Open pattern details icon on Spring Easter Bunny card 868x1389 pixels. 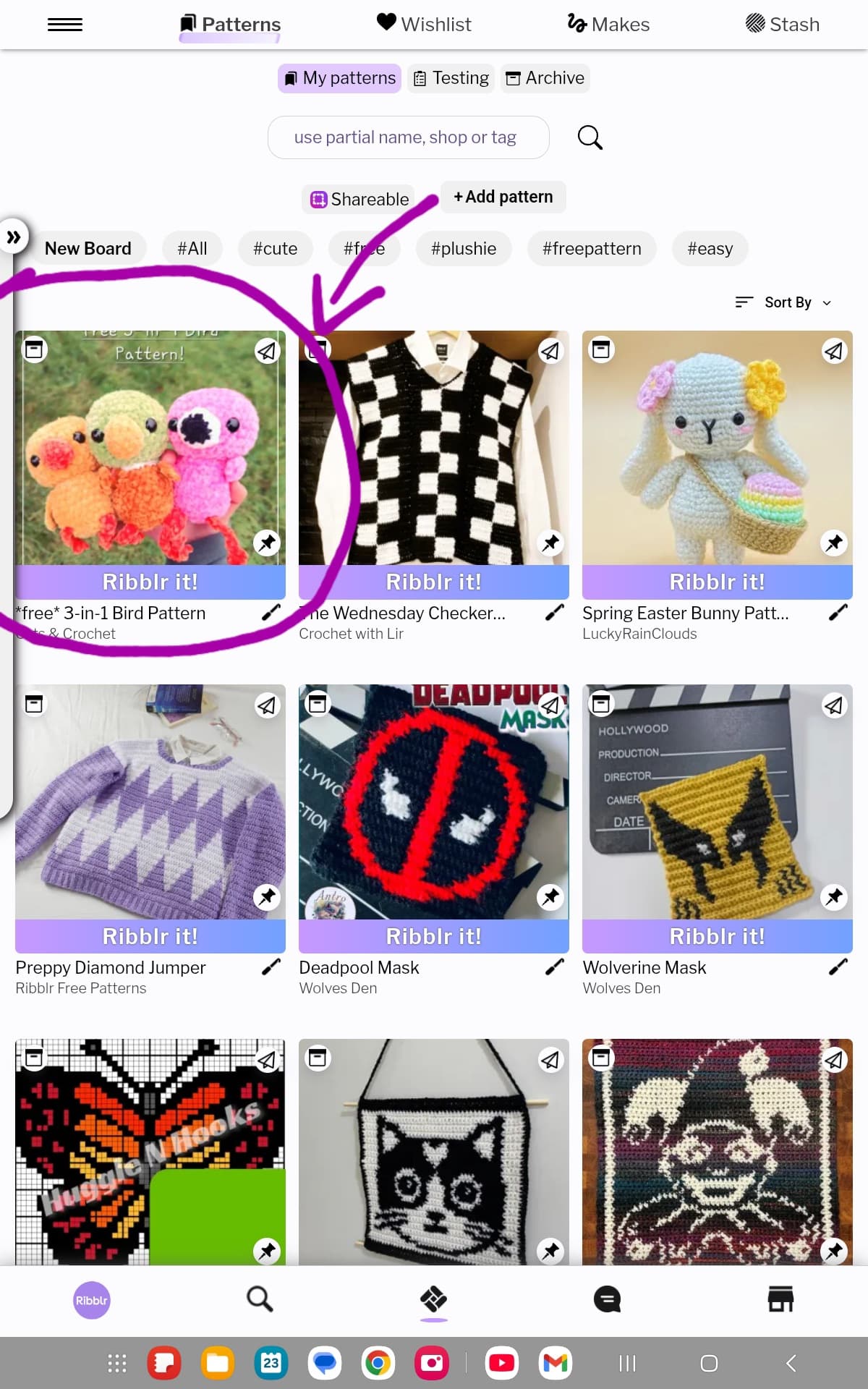click(600, 350)
